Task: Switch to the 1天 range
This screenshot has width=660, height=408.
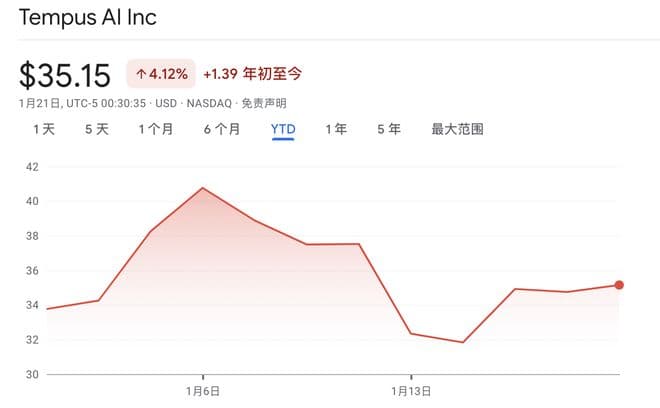Action: pos(43,129)
